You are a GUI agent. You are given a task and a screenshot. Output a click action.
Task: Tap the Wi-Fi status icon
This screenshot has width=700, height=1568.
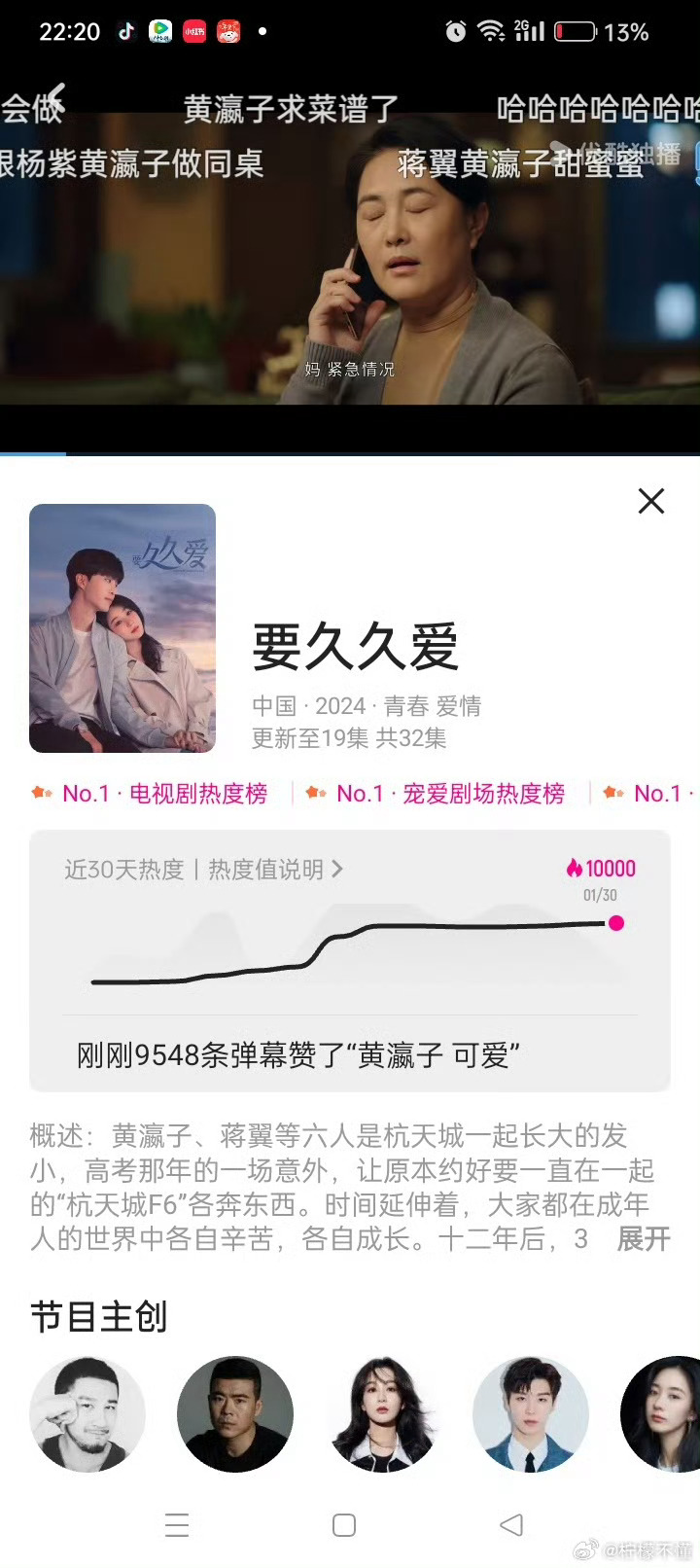(x=492, y=29)
